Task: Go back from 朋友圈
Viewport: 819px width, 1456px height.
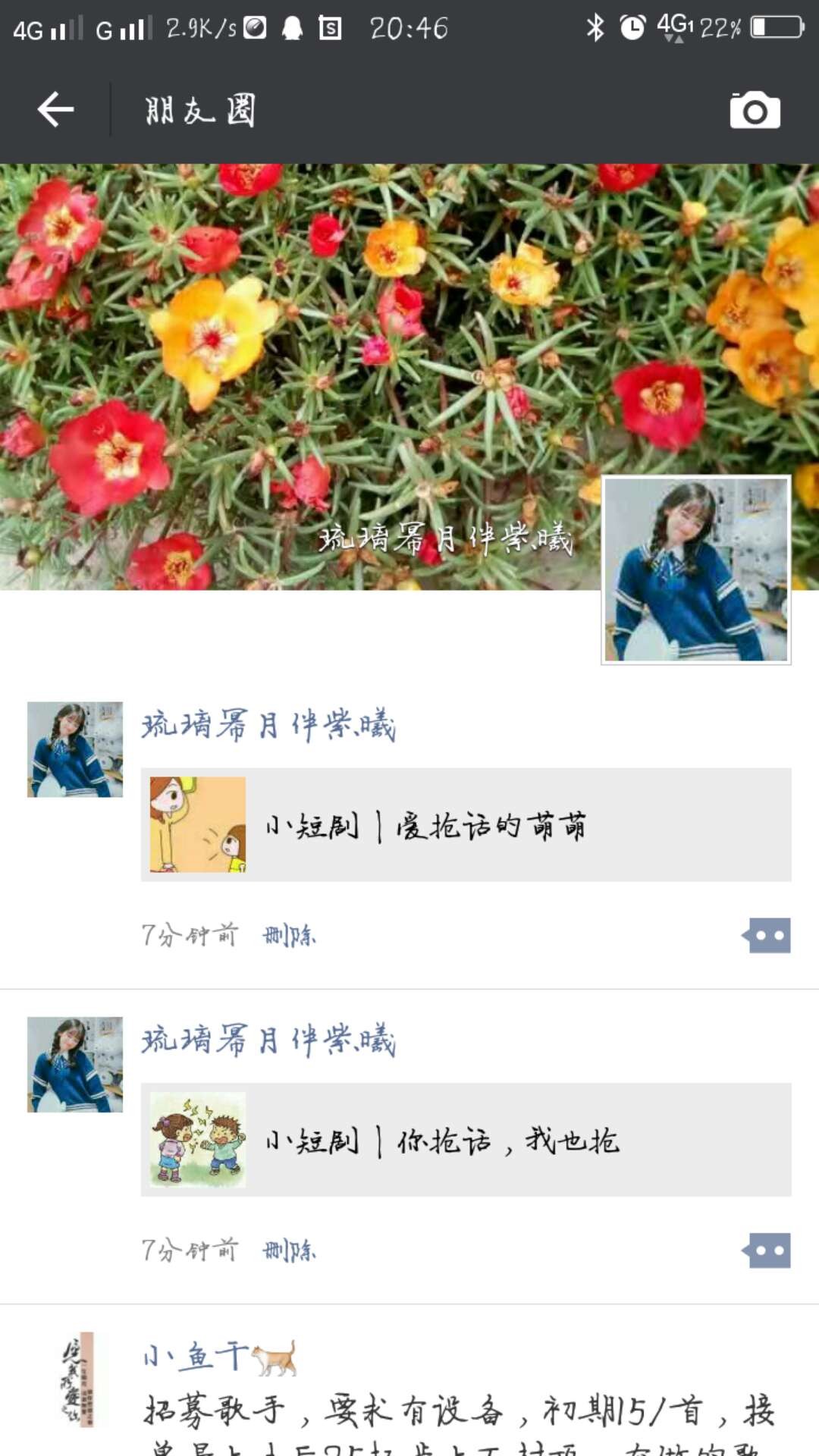Action: (56, 110)
